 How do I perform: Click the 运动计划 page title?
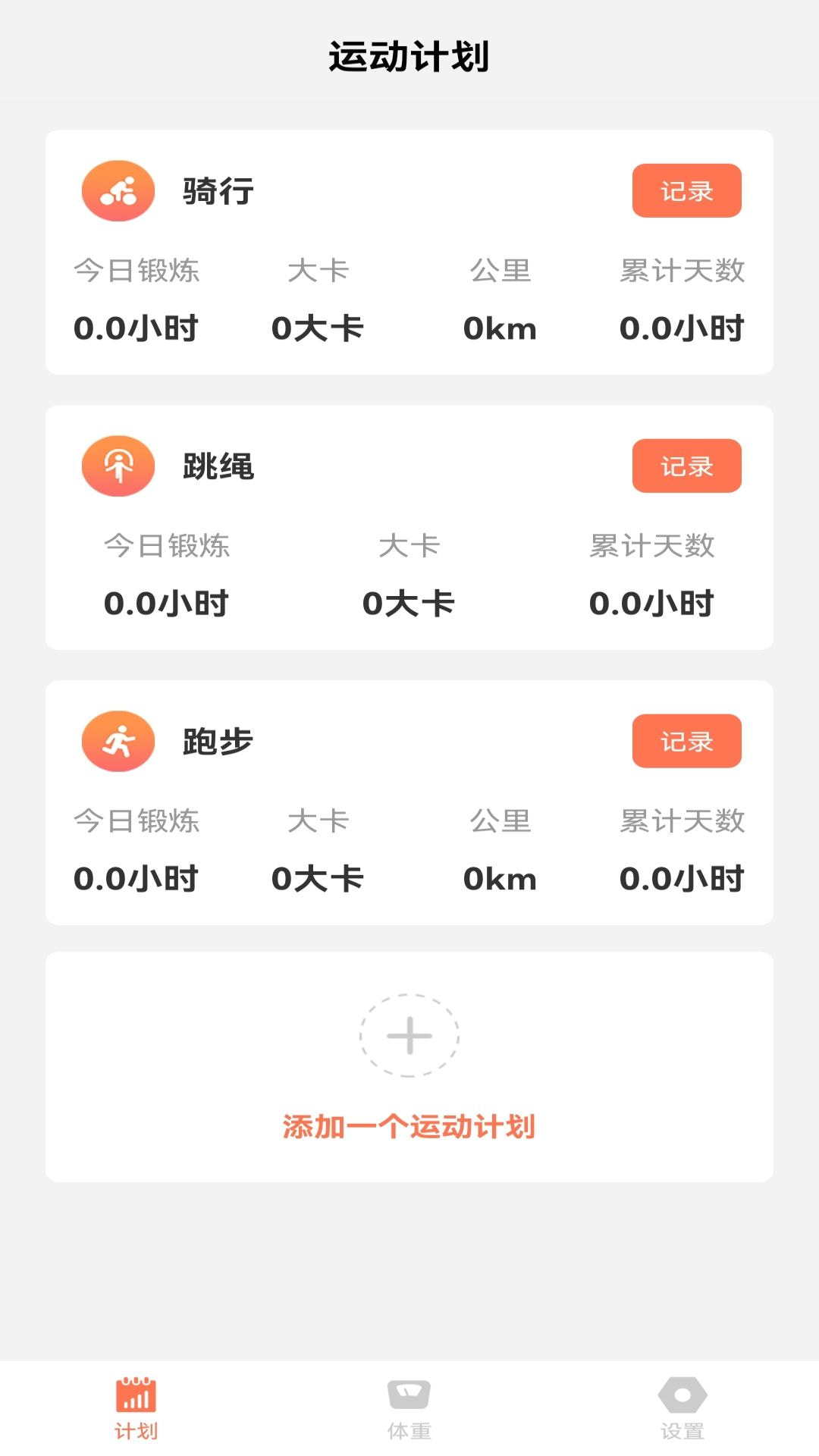click(x=409, y=54)
